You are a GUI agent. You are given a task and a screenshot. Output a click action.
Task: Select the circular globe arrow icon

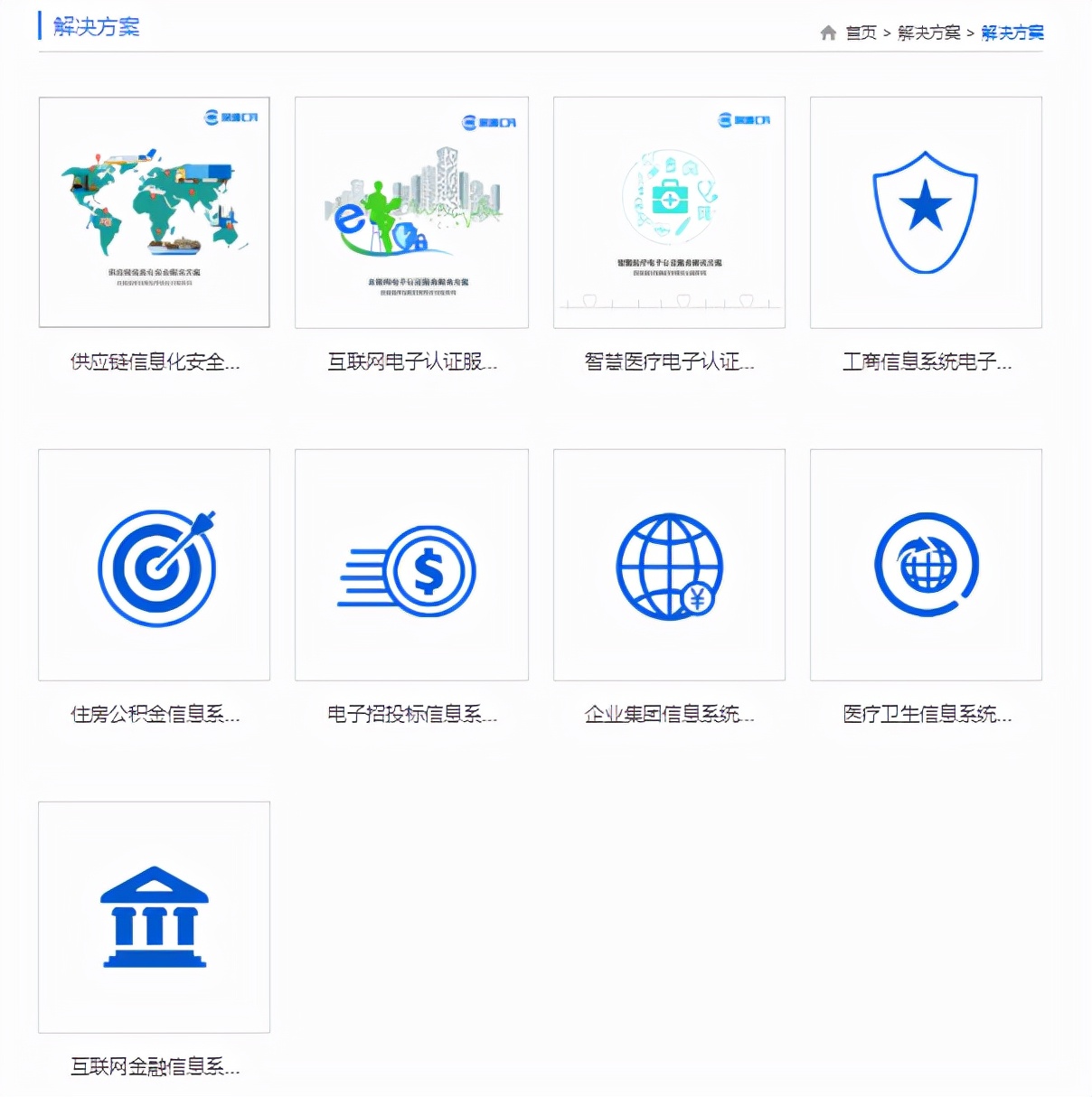point(925,564)
